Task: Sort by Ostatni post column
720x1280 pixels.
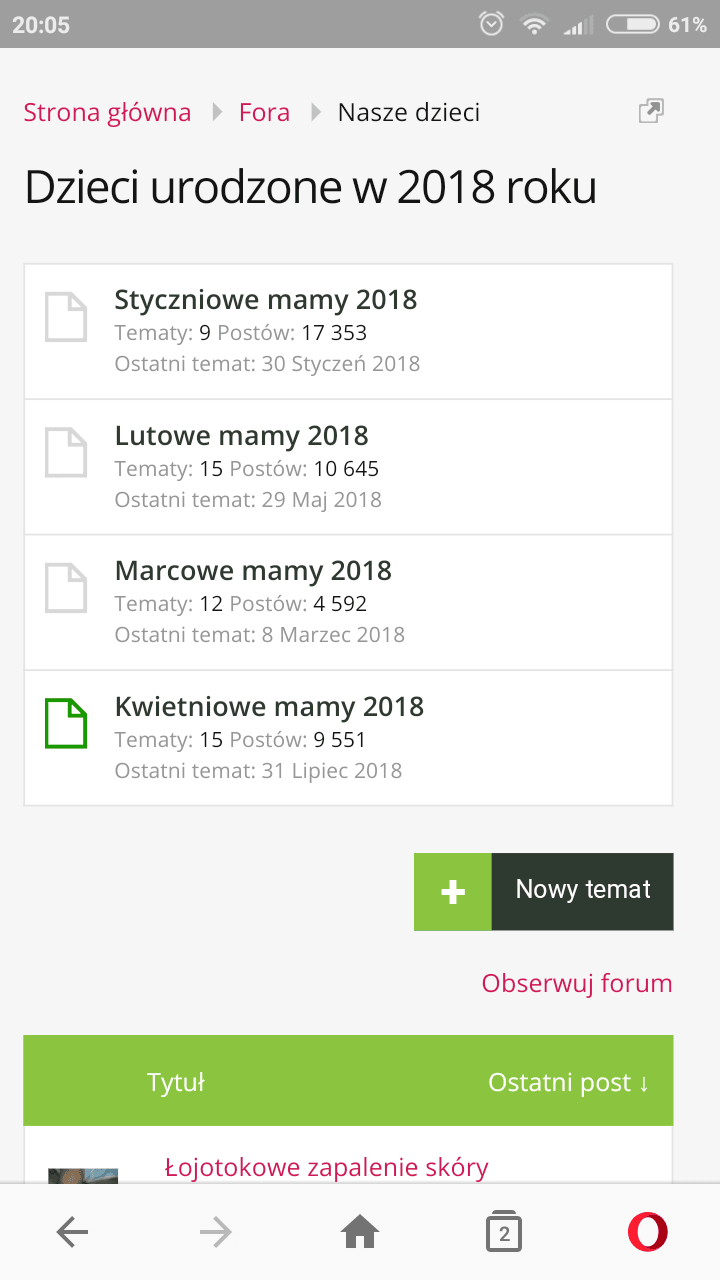Action: click(568, 1082)
